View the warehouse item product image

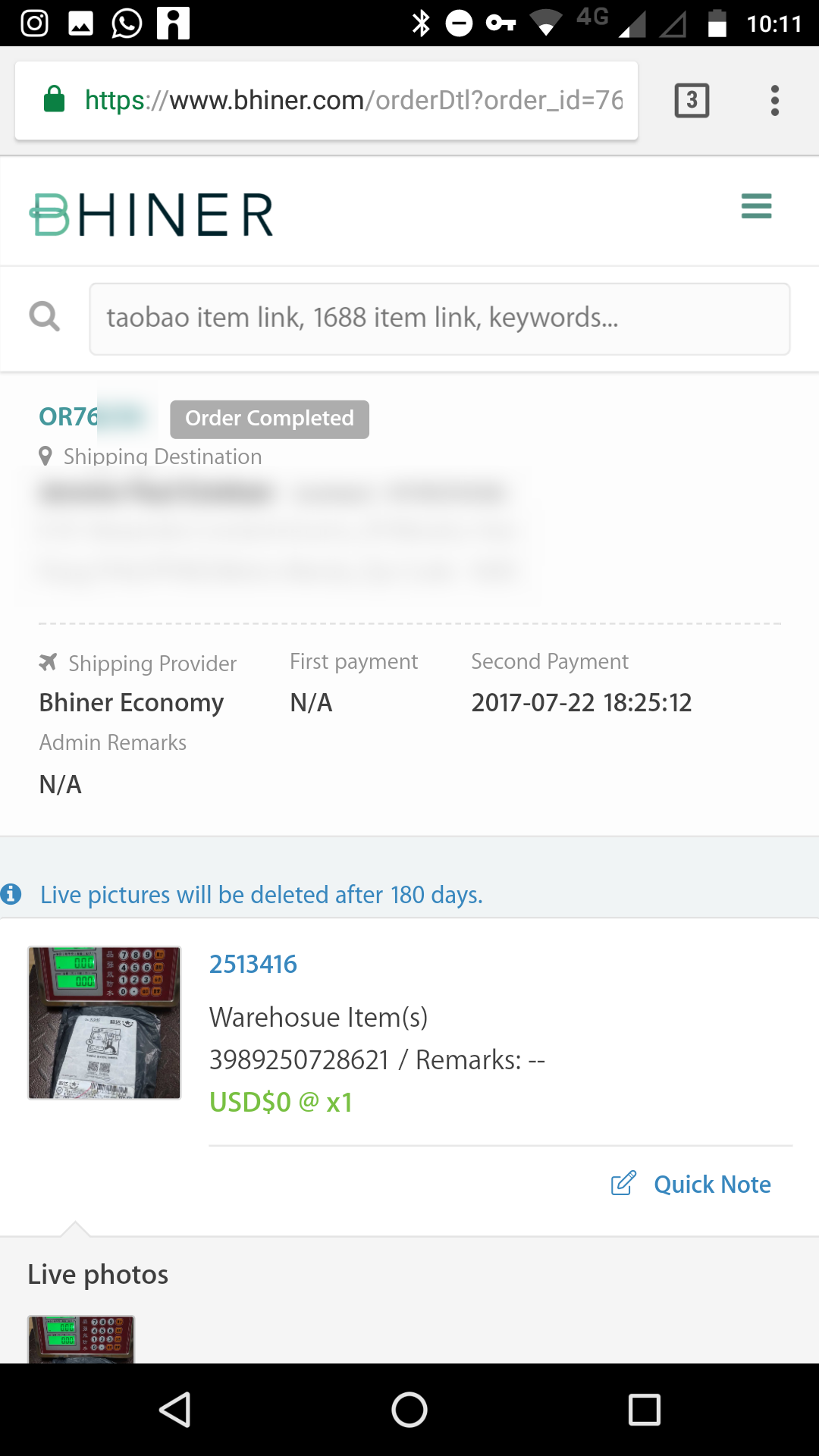click(105, 1022)
